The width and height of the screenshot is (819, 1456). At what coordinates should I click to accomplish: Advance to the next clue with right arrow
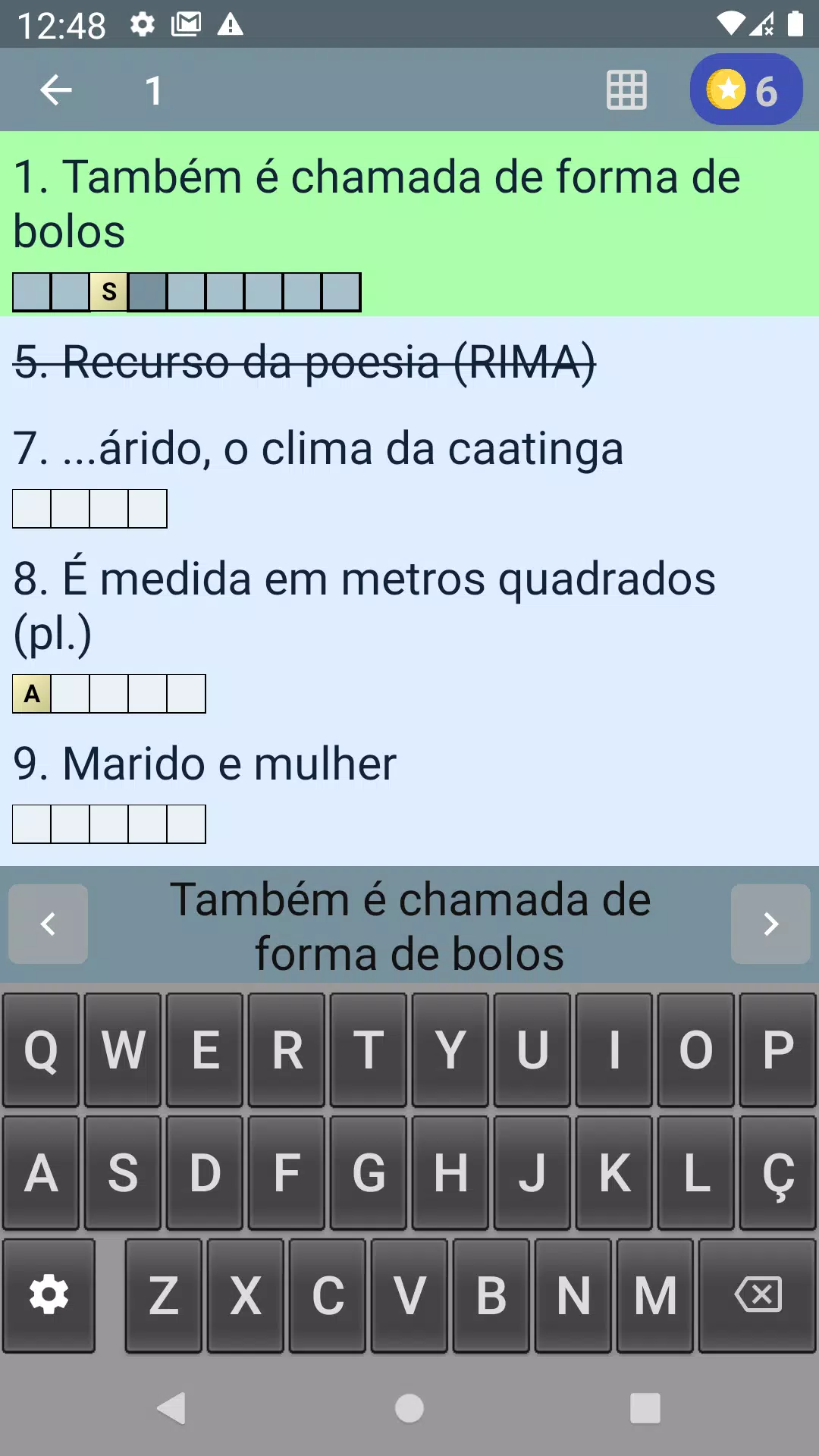click(771, 924)
